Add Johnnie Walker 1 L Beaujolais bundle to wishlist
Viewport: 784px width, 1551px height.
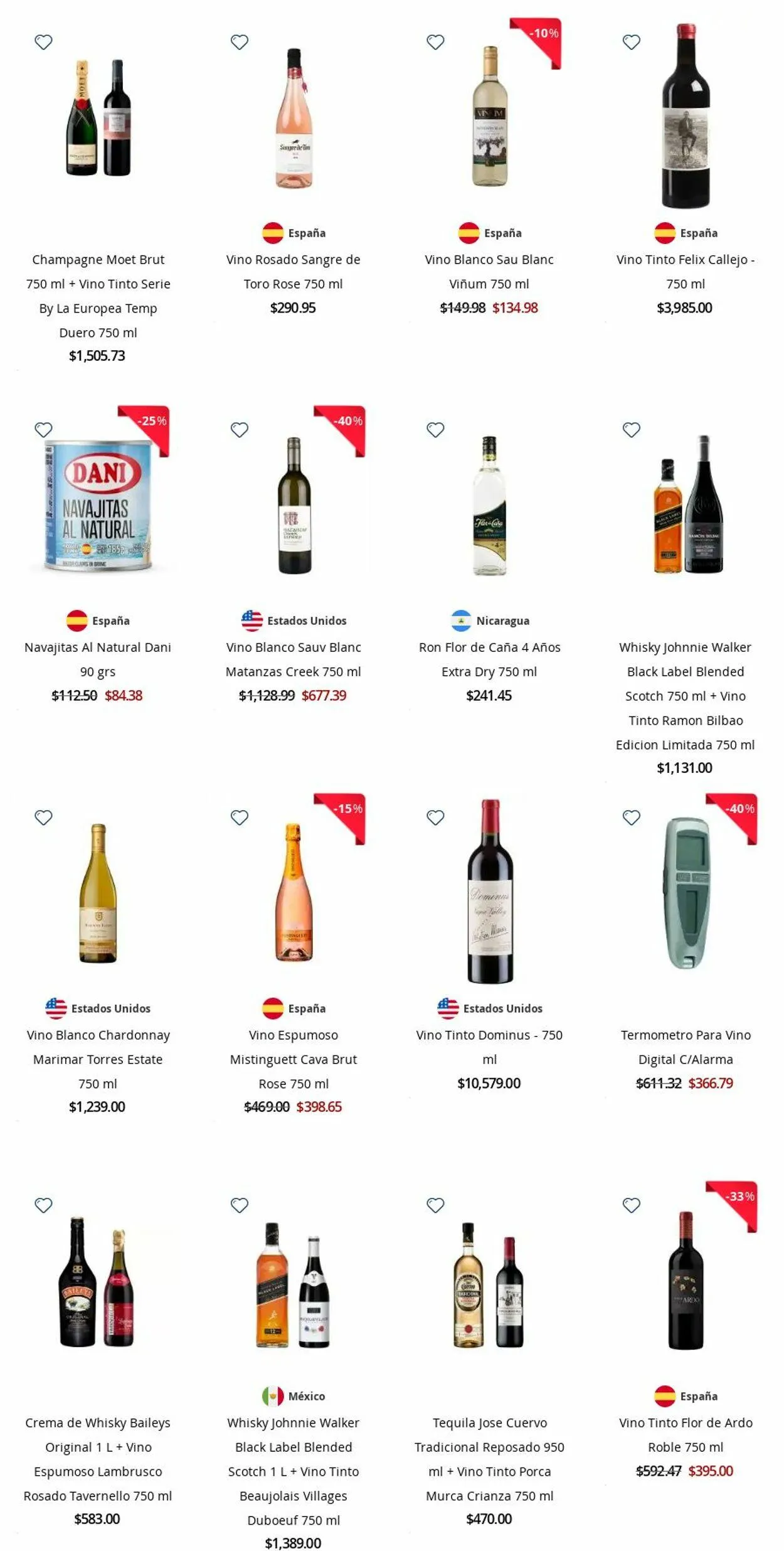tap(240, 1205)
